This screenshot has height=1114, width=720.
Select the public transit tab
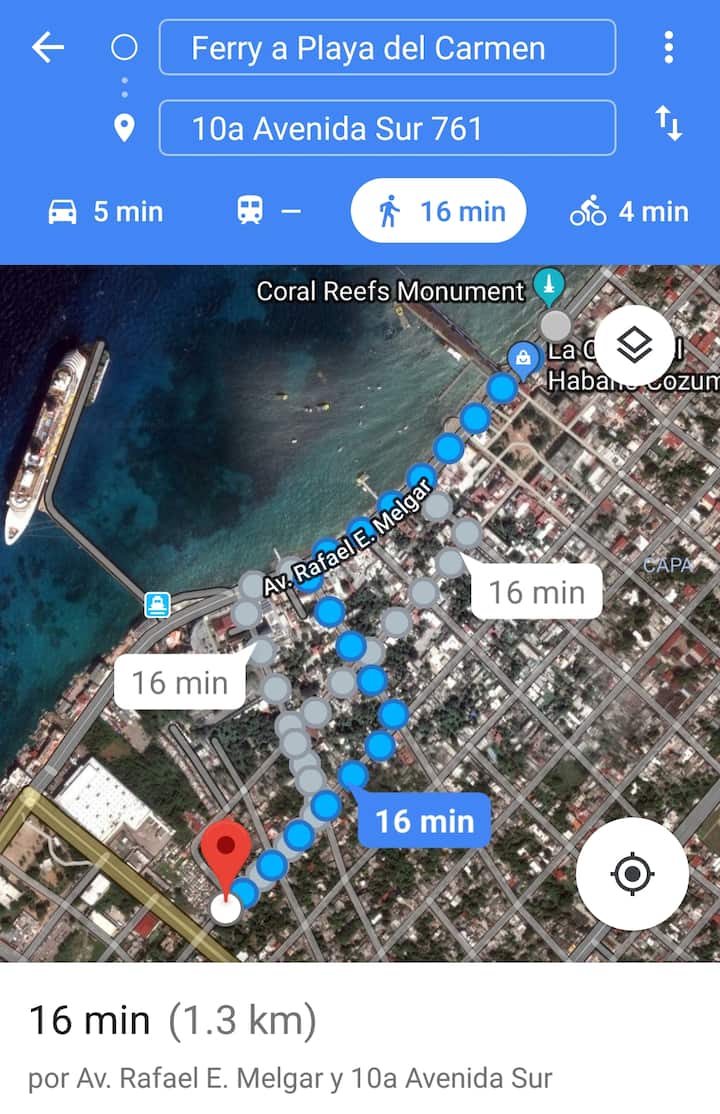click(x=268, y=211)
